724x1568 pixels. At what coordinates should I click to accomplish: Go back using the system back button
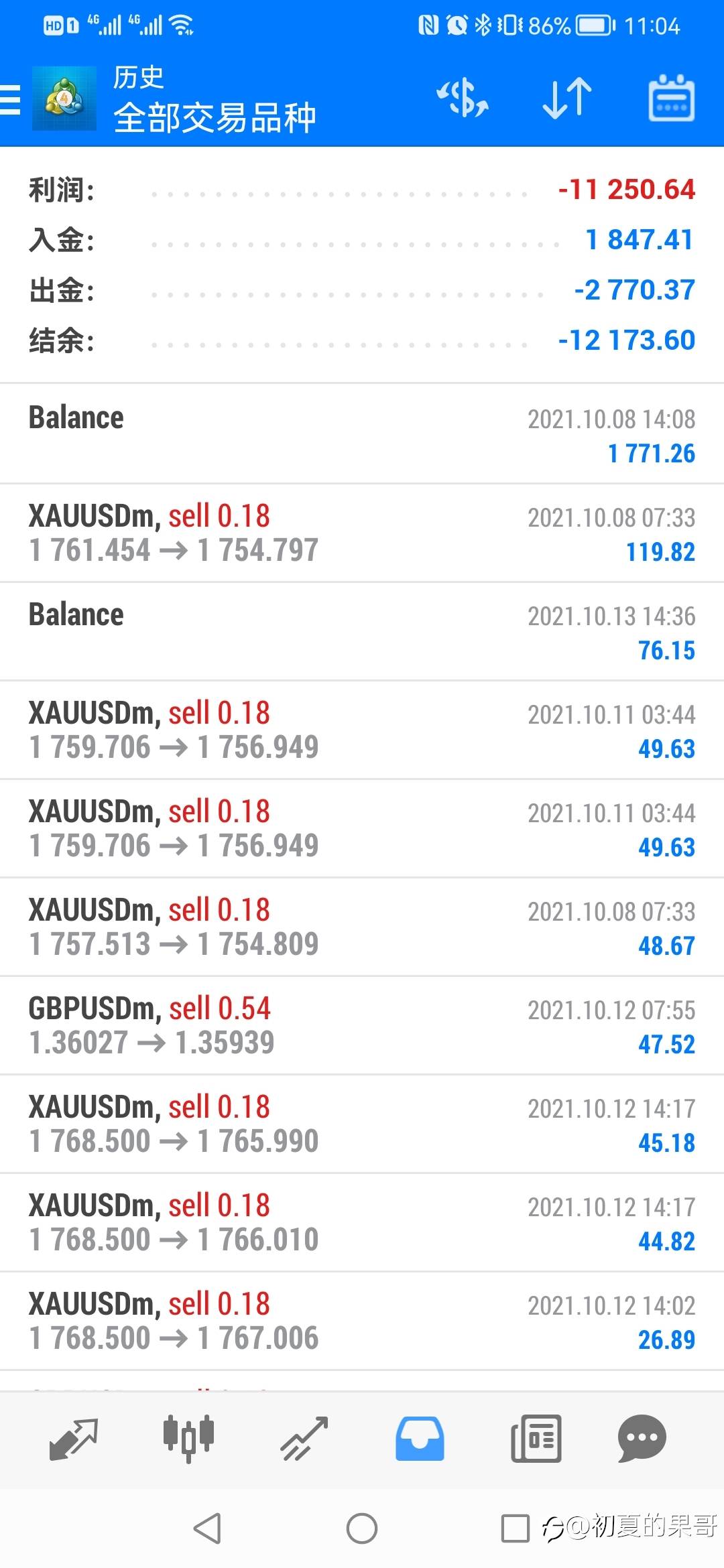click(207, 1528)
